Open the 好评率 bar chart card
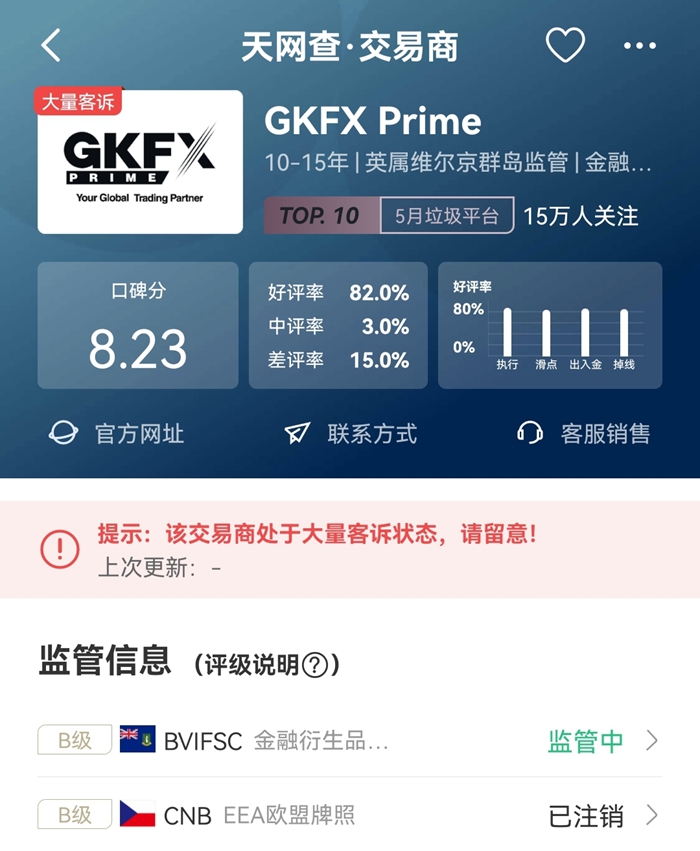Screen dimensions: 700x851 [550, 325]
